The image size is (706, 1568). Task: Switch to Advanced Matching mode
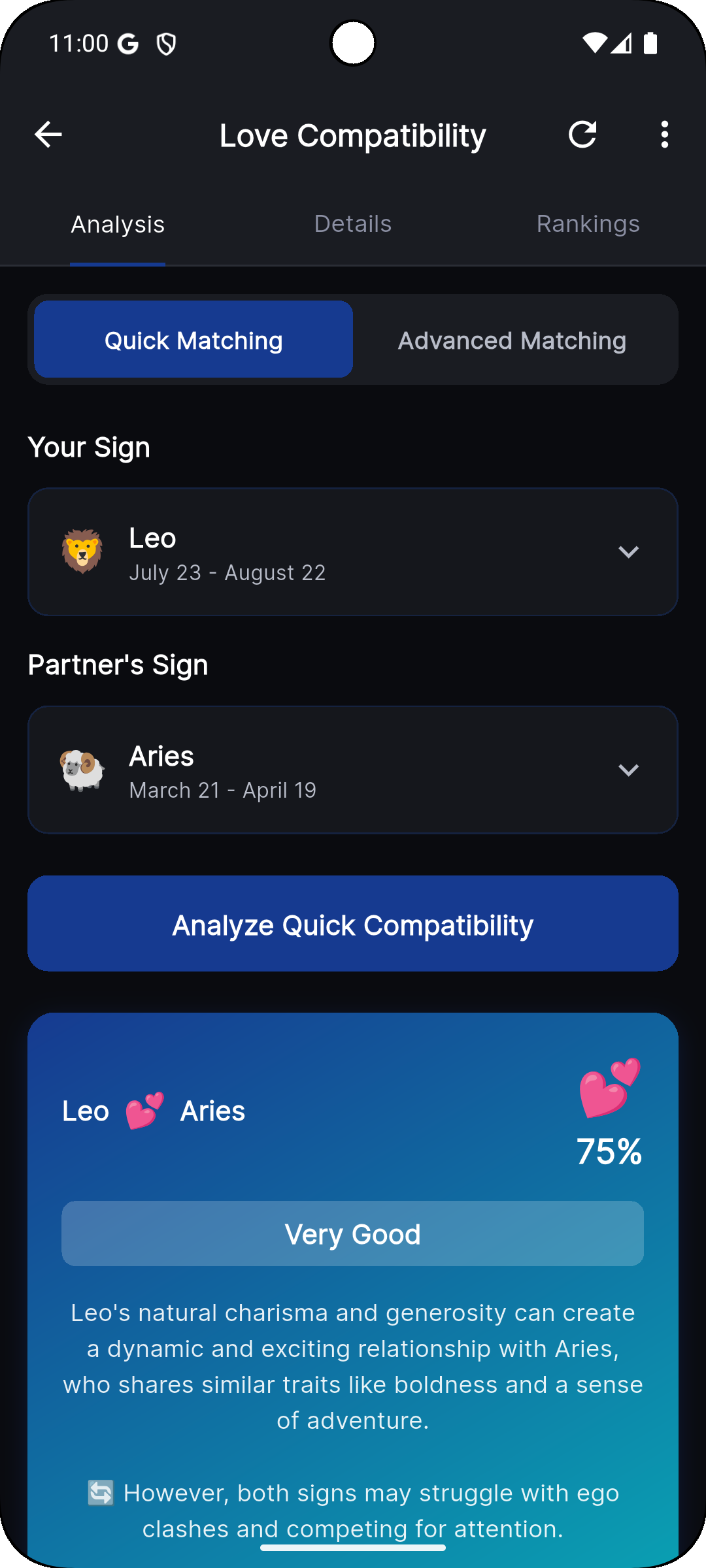[512, 340]
